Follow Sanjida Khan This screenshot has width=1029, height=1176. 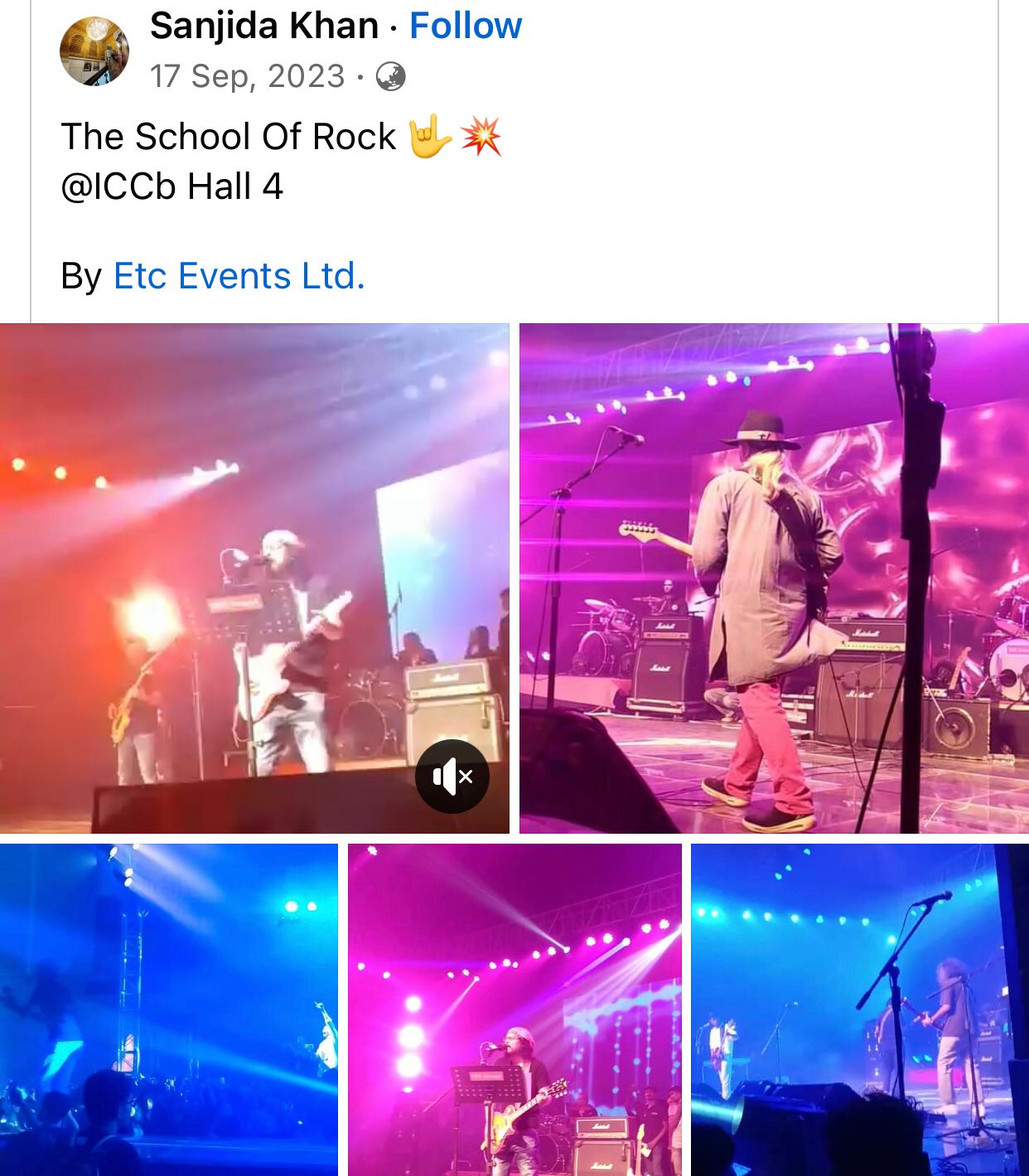(x=466, y=27)
